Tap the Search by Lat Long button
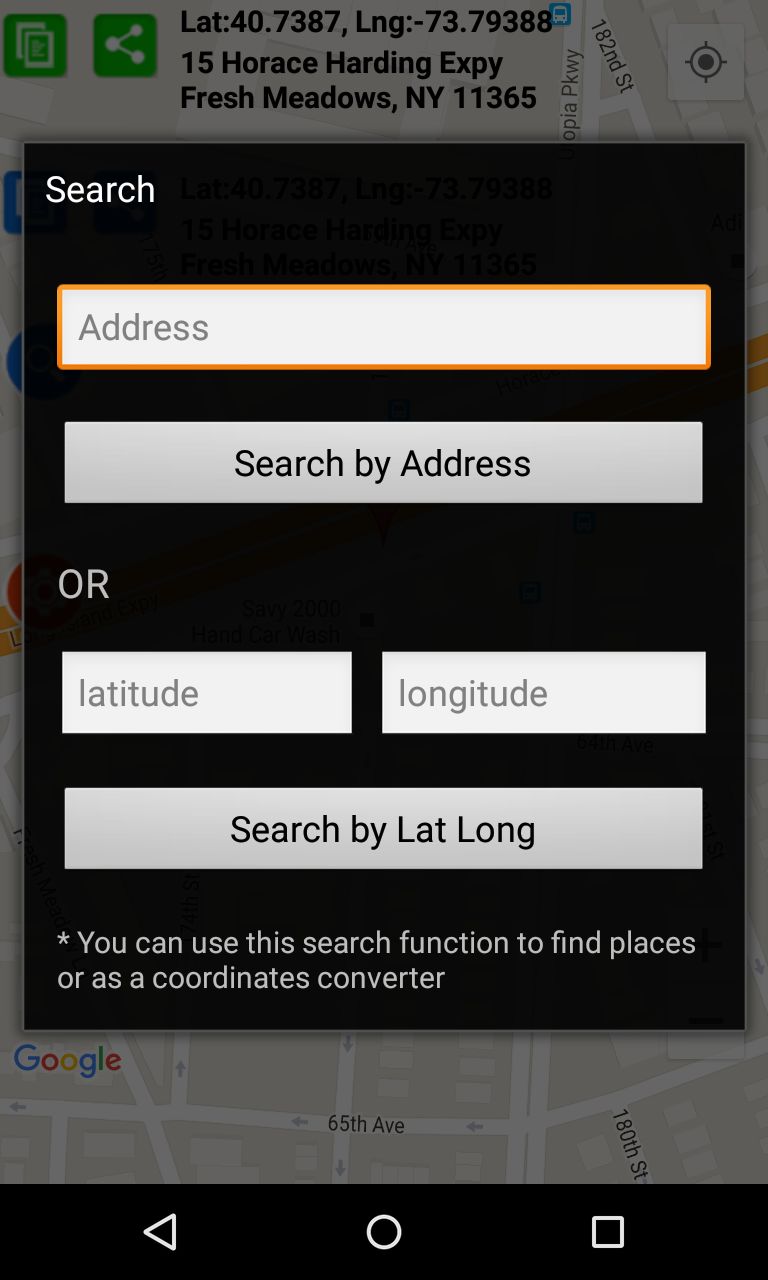The width and height of the screenshot is (768, 1280). (383, 828)
